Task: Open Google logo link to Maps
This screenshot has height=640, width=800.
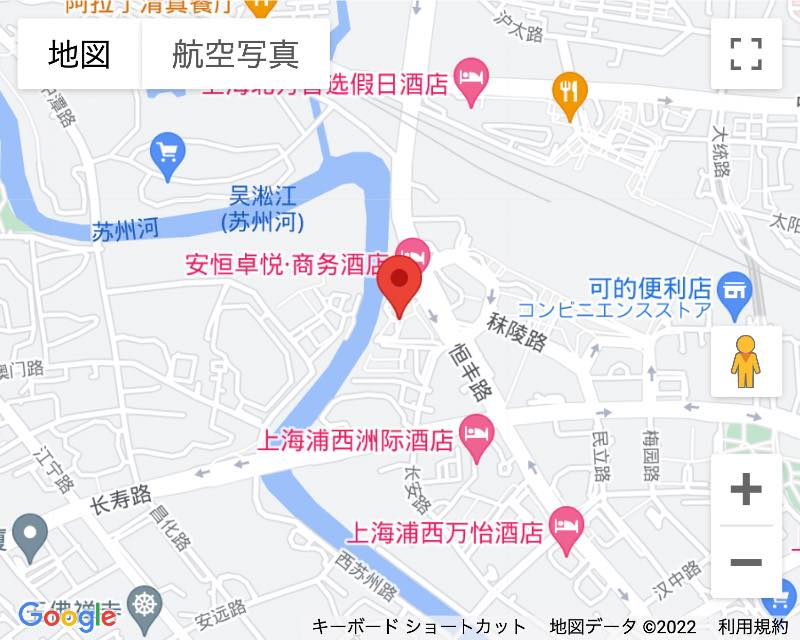Action: [x=66, y=615]
